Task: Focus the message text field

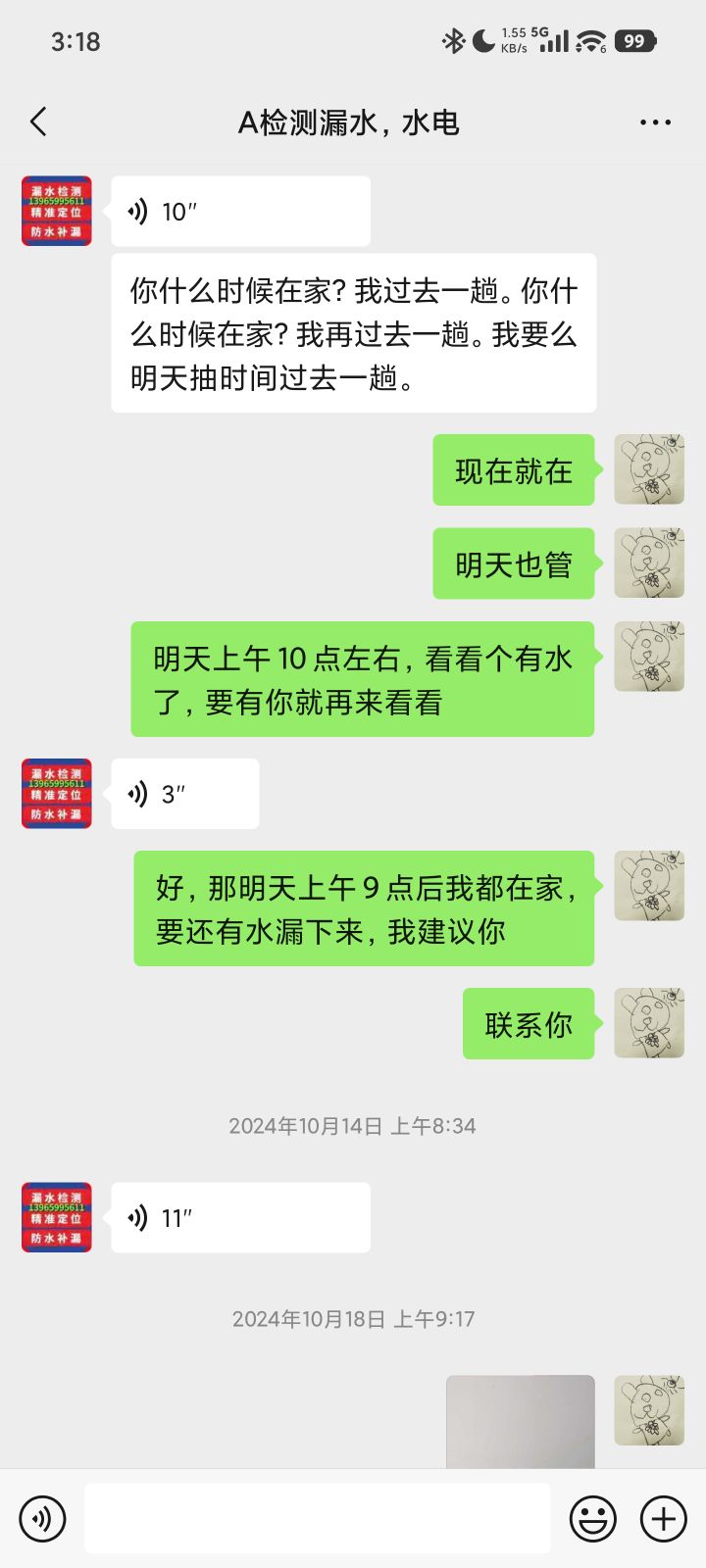Action: tap(317, 1519)
